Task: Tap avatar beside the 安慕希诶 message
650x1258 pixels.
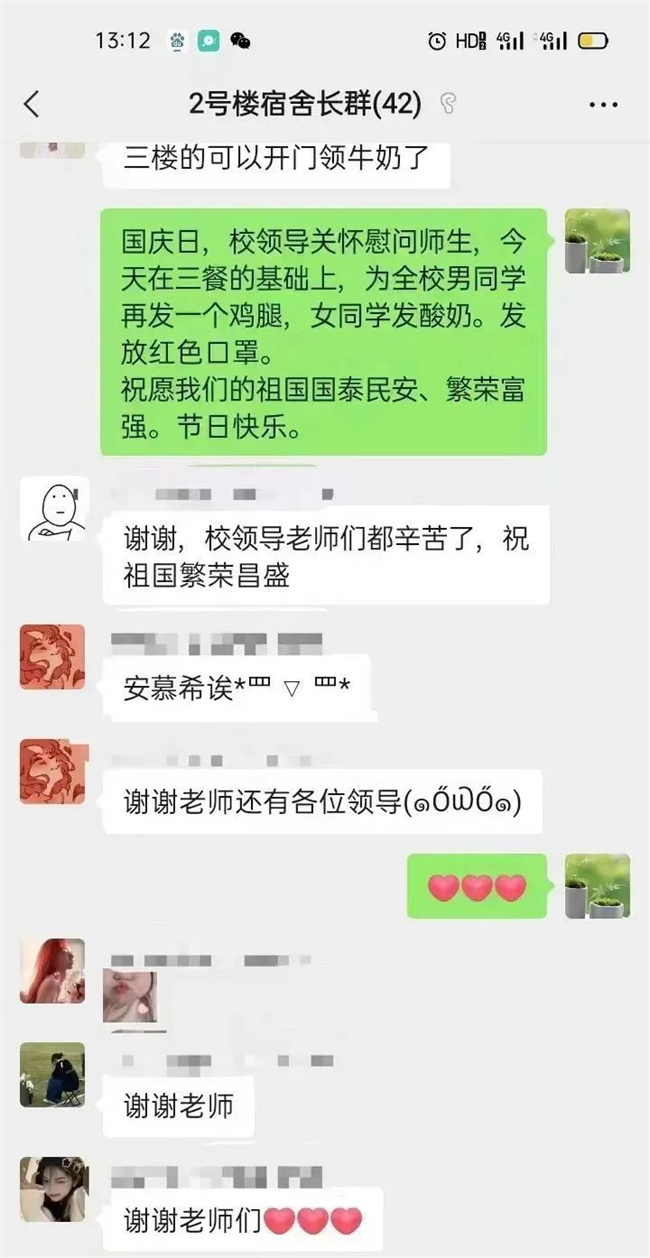Action: click(53, 657)
